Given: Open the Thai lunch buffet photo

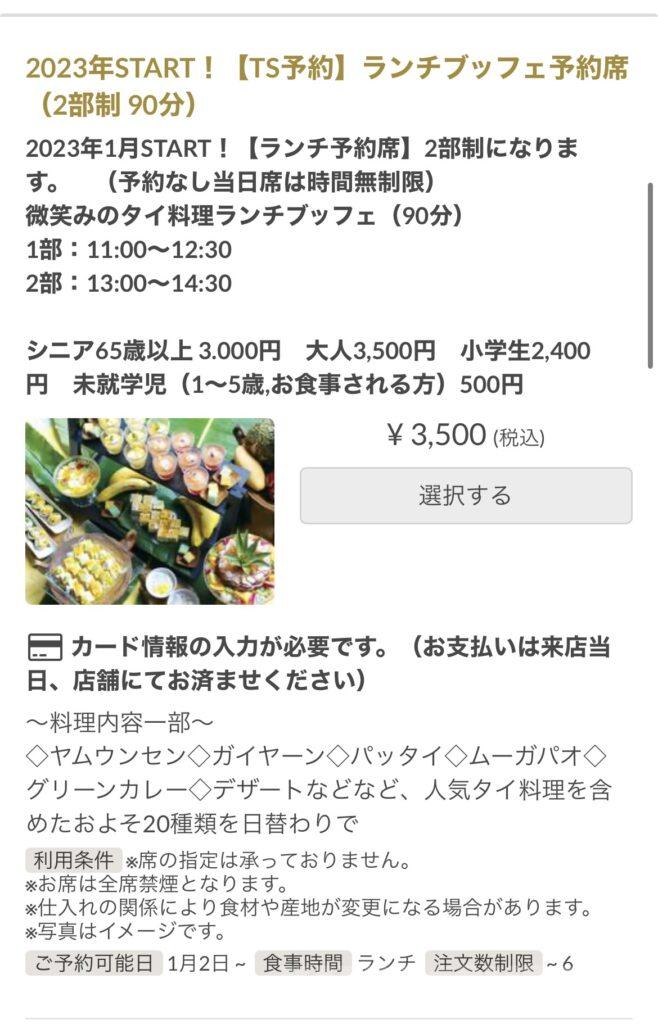Looking at the screenshot, I should [150, 511].
